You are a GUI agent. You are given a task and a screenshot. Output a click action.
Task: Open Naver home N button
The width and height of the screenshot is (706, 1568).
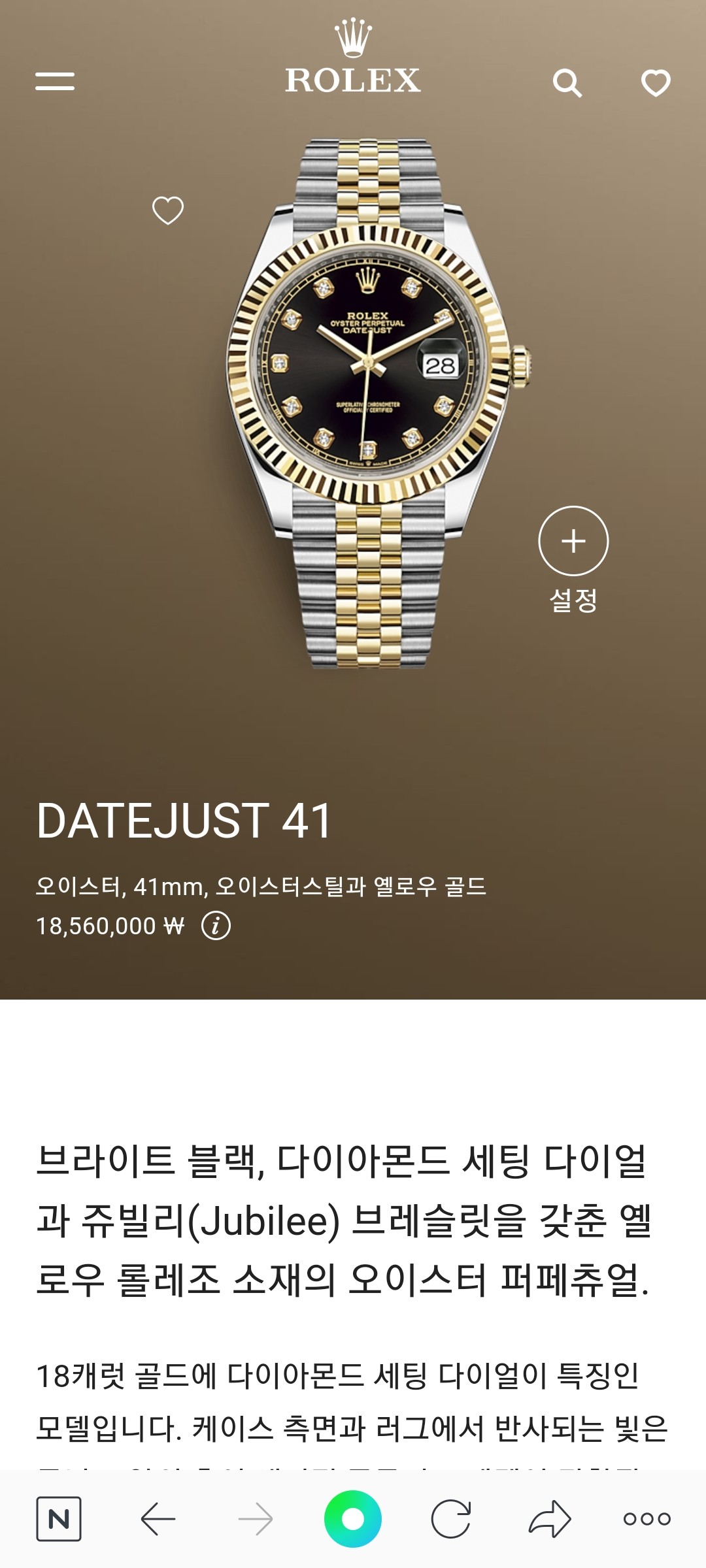(x=59, y=1519)
